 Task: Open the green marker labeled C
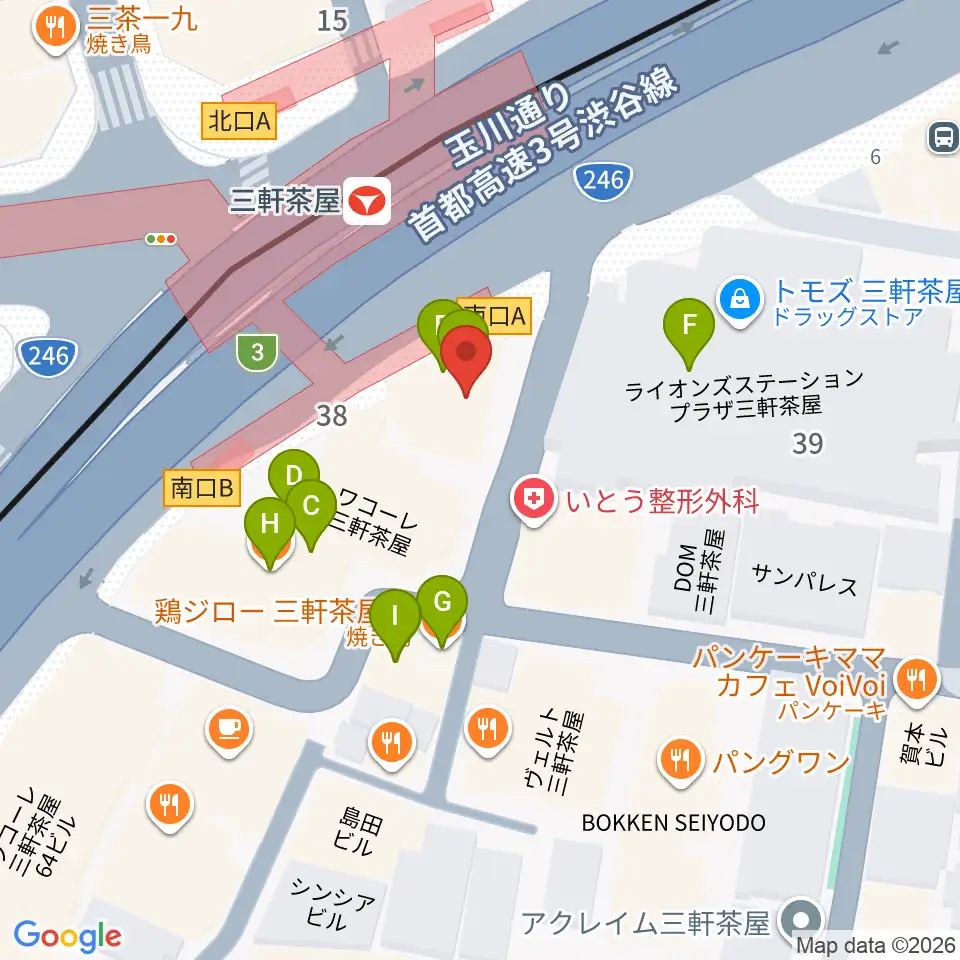click(311, 516)
